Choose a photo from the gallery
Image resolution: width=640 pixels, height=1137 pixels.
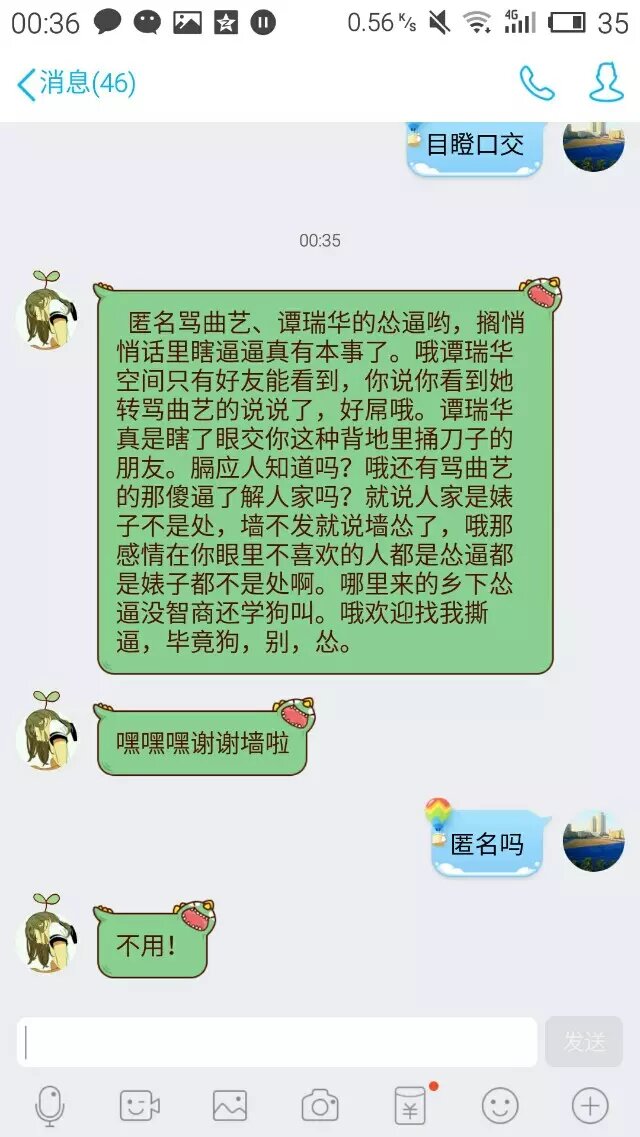(230, 1105)
